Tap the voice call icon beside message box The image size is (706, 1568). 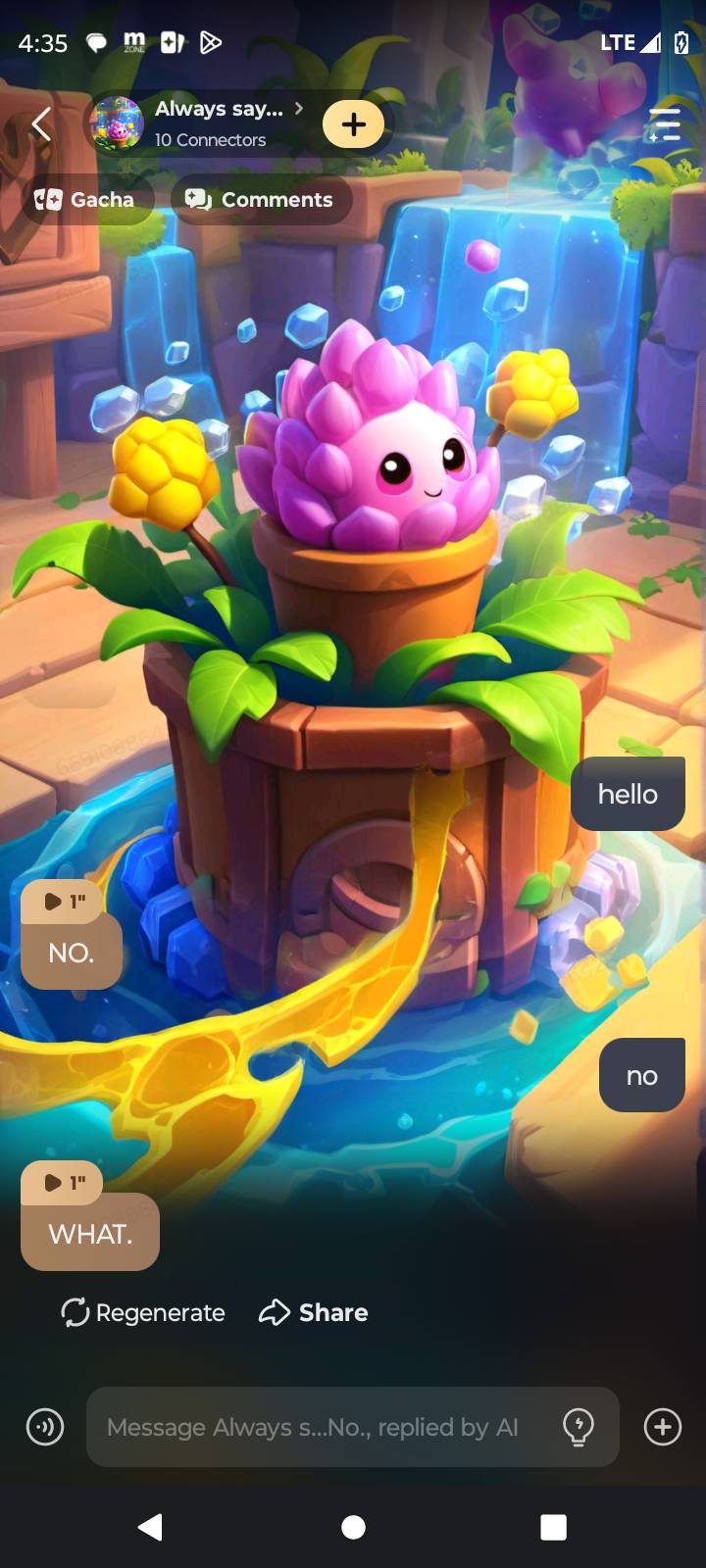(x=45, y=1427)
